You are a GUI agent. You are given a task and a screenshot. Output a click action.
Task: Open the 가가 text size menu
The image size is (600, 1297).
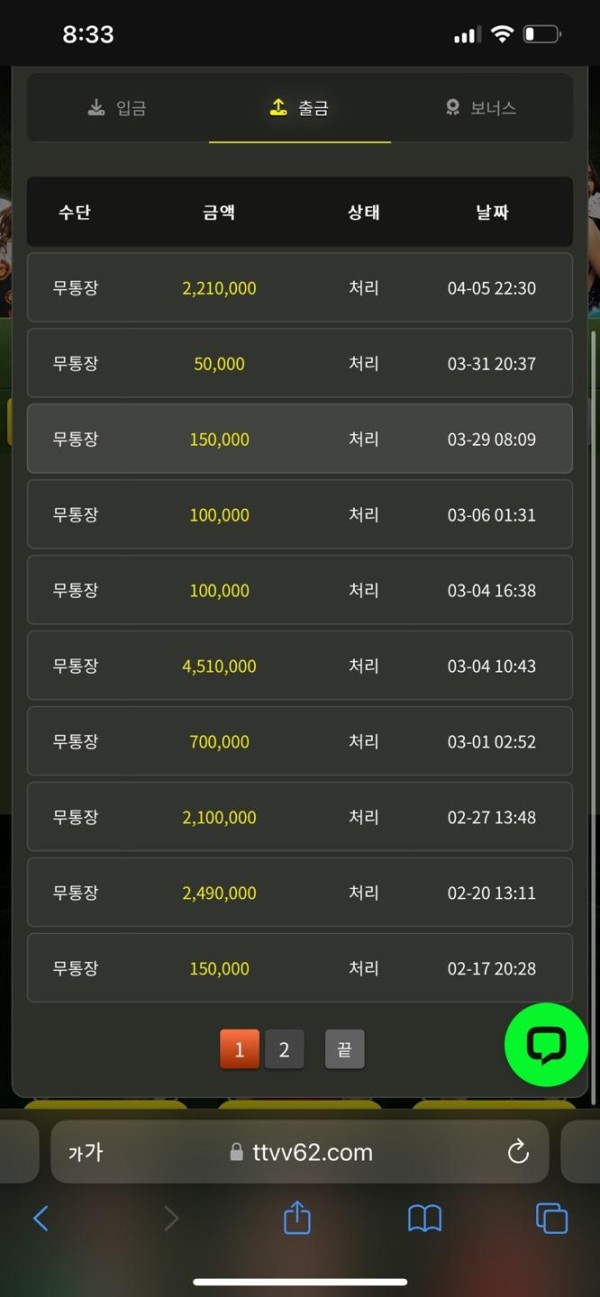pos(86,1152)
